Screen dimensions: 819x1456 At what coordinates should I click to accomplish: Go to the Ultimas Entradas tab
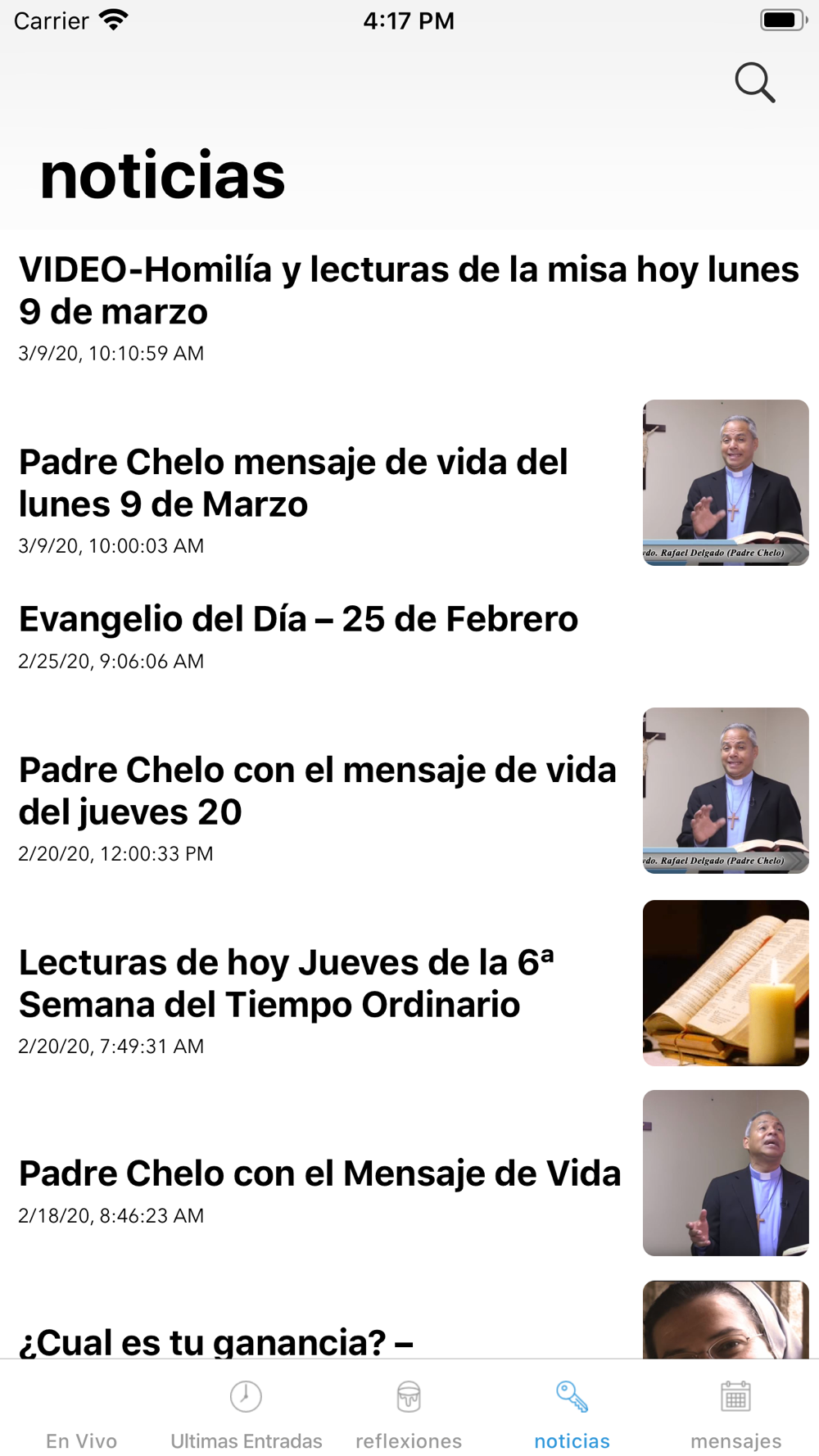click(246, 1413)
